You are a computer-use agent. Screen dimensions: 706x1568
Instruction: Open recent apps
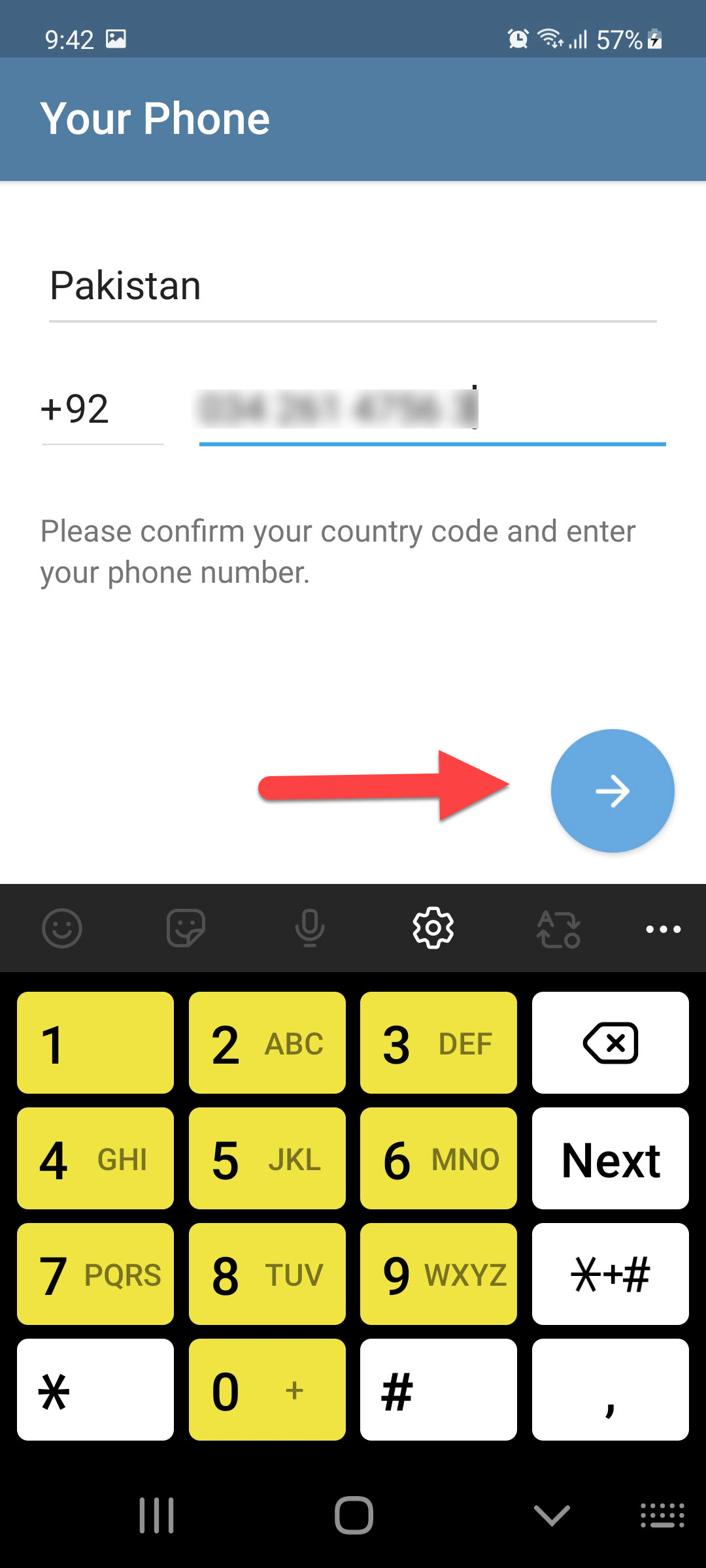tap(157, 1514)
